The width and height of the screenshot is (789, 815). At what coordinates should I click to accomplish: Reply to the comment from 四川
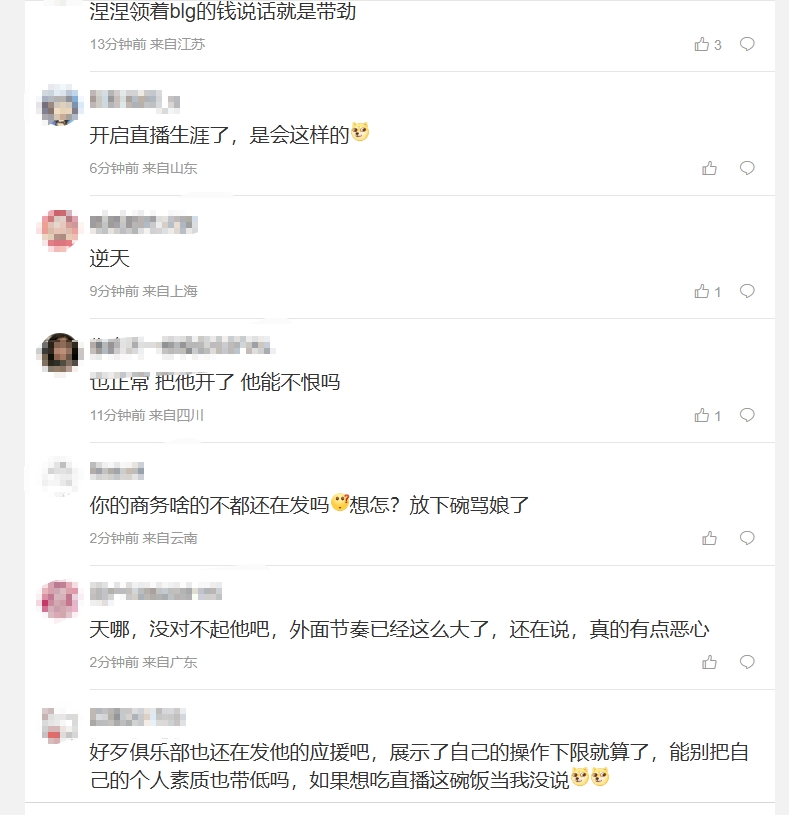747,415
